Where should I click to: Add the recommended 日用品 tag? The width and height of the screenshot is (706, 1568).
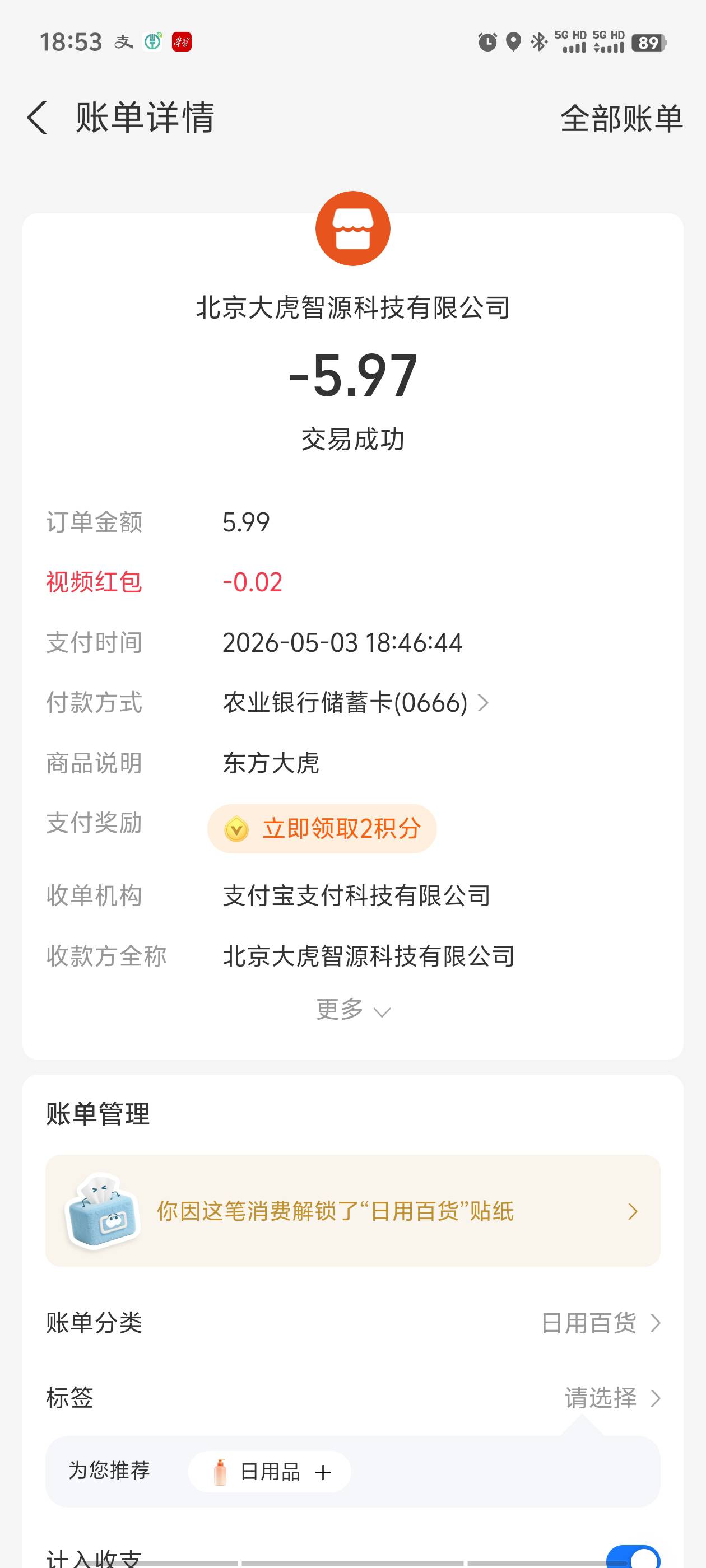click(x=270, y=1472)
